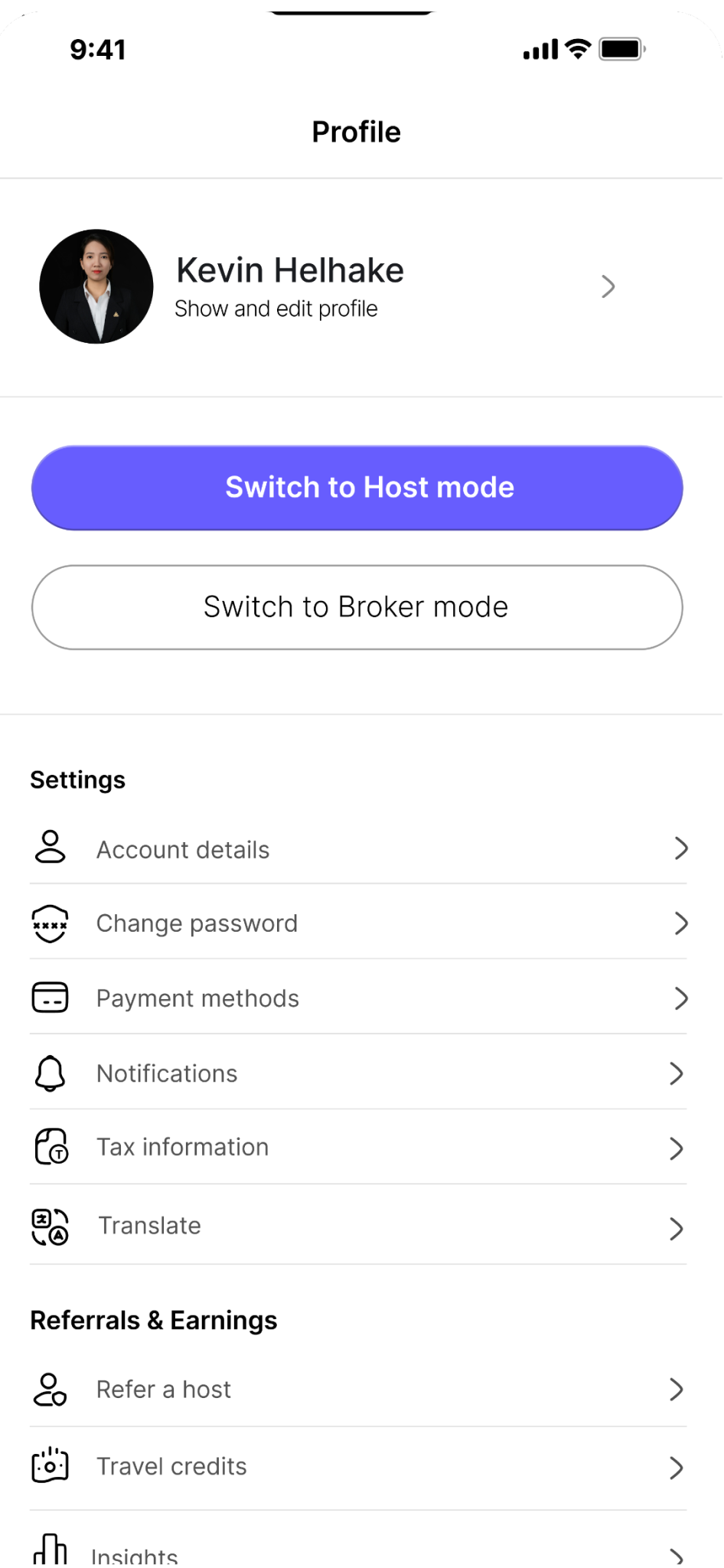Viewport: 724px width, 1568px height.
Task: Click Switch to Broker mode
Action: tap(357, 606)
